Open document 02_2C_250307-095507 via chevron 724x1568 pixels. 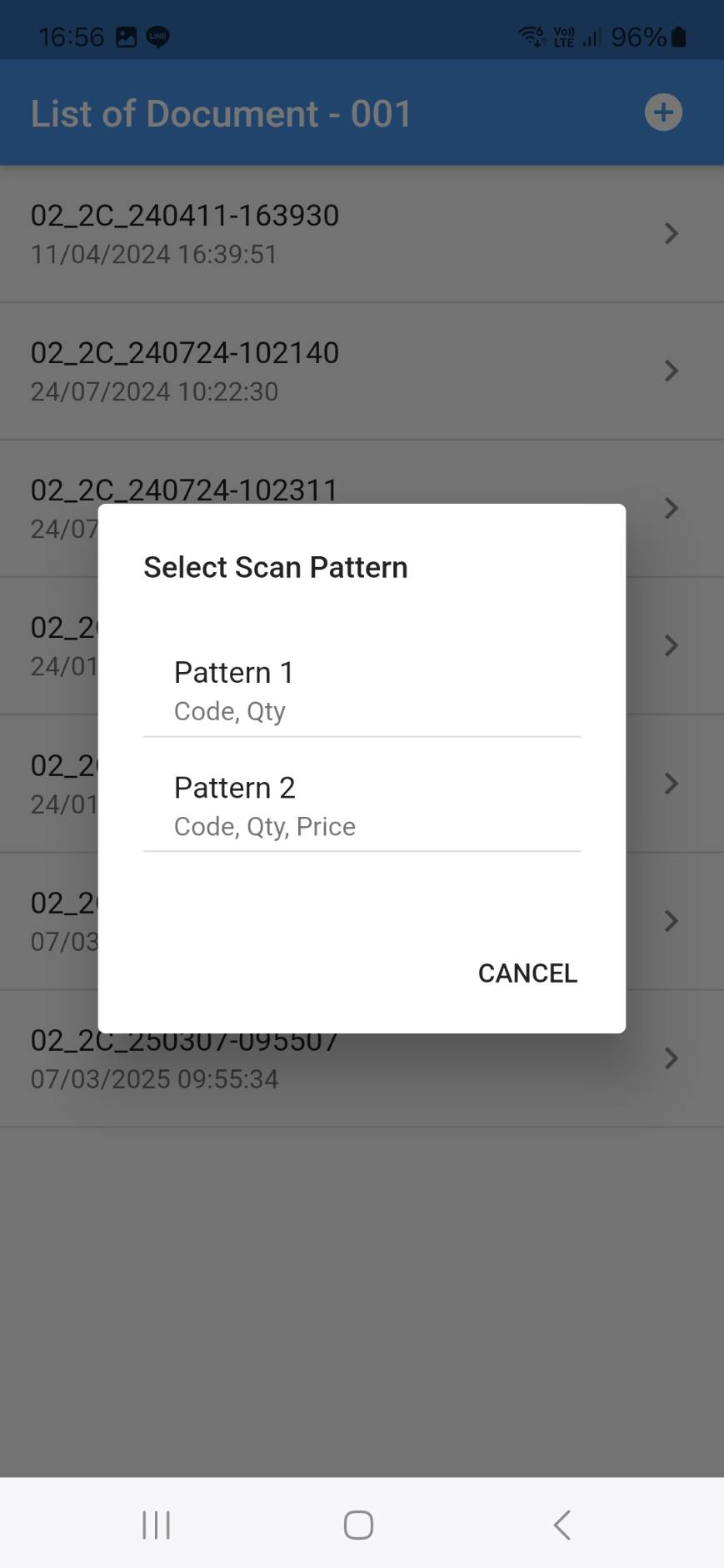pyautogui.click(x=672, y=1058)
